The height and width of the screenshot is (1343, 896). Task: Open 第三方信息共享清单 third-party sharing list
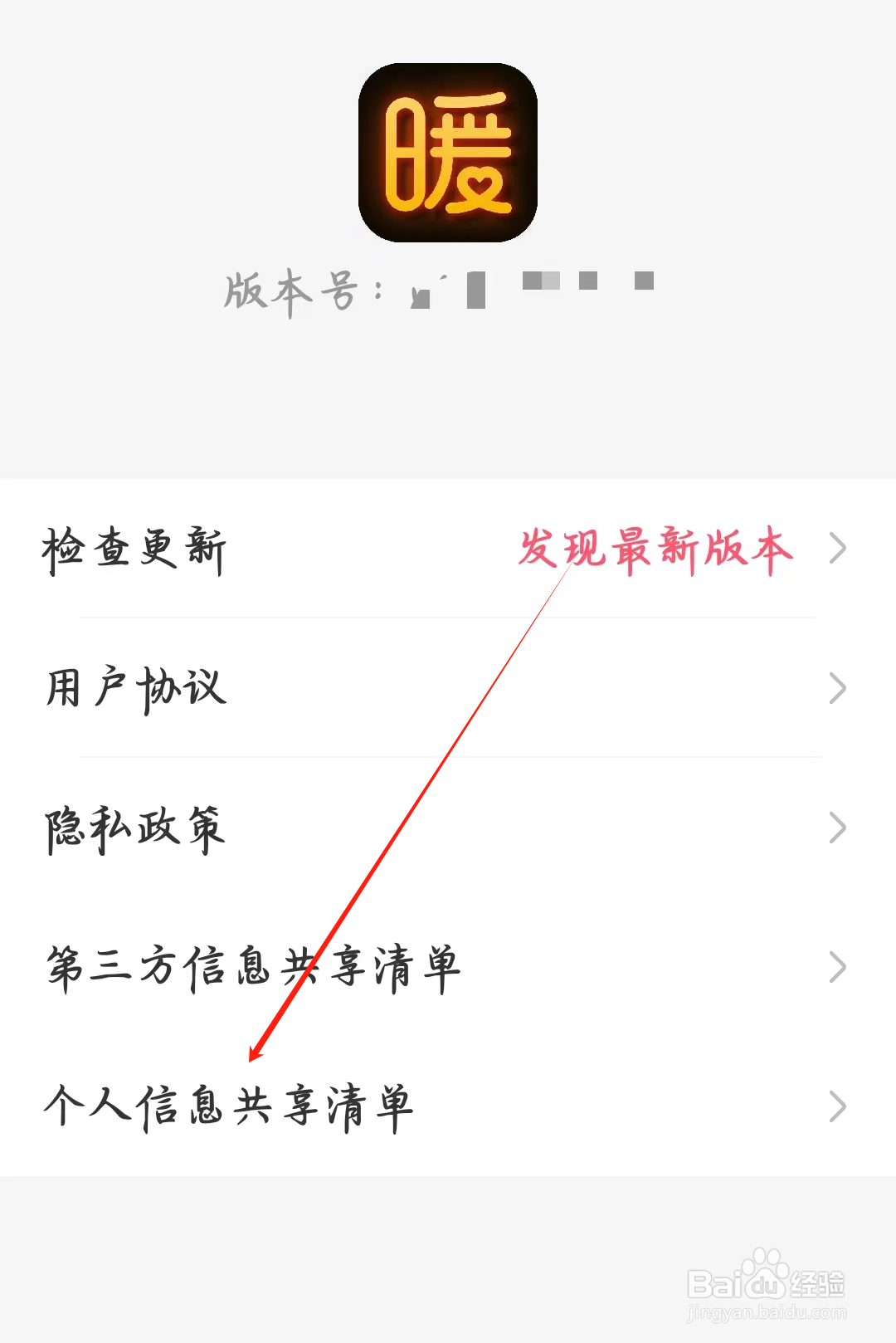coord(249,965)
